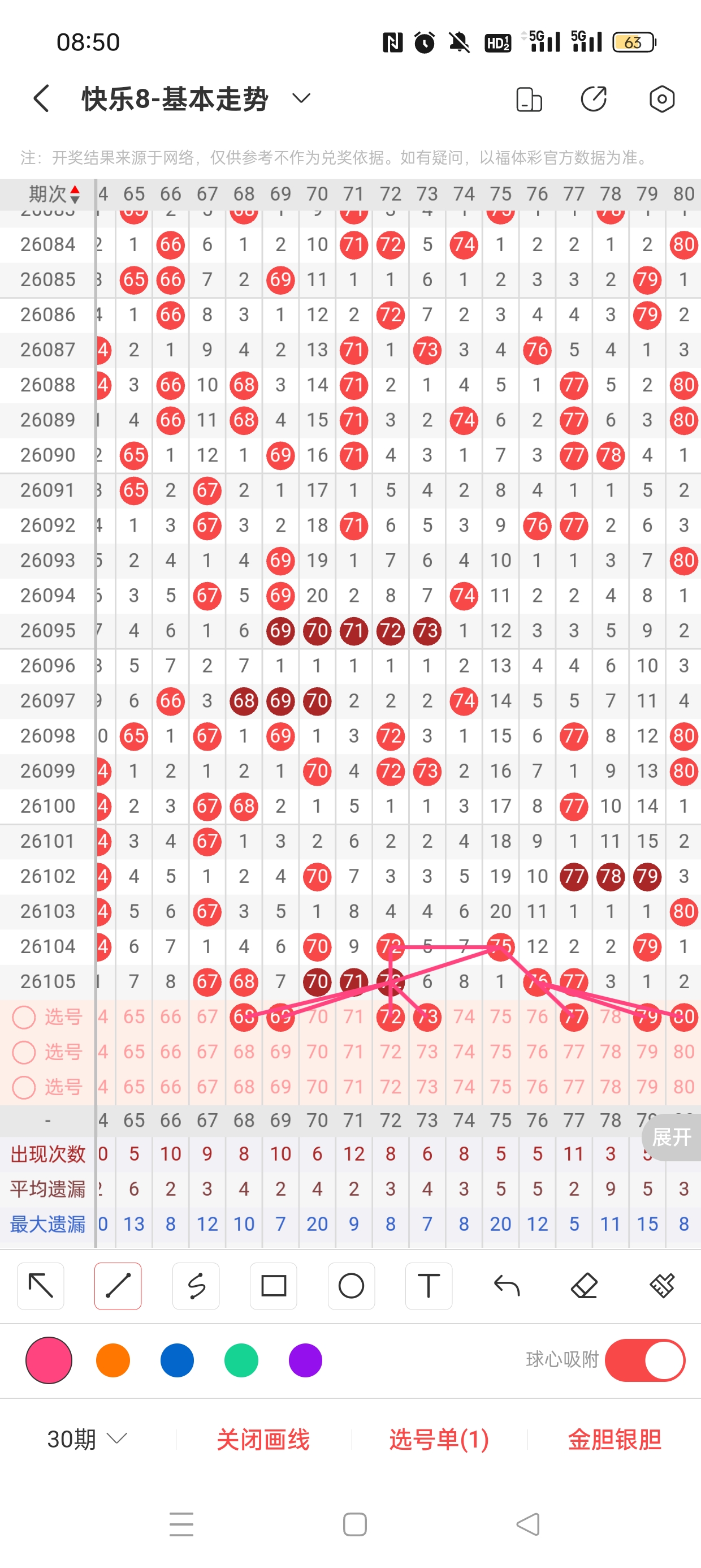Image resolution: width=701 pixels, height=1568 pixels.
Task: Open the 30期 period dropdown
Action: point(87,1439)
